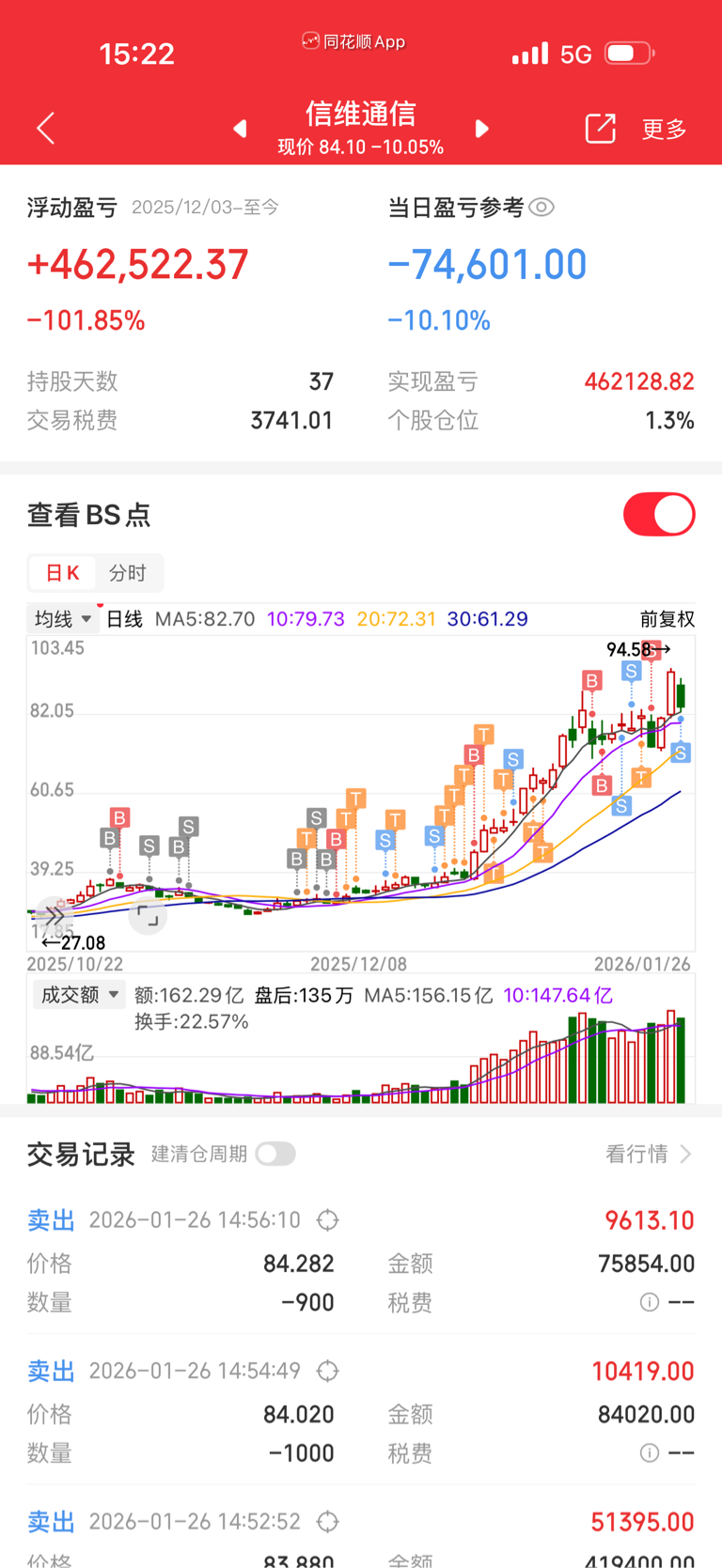Switch to the 分时 chart tab
The image size is (722, 1568).
[x=128, y=573]
